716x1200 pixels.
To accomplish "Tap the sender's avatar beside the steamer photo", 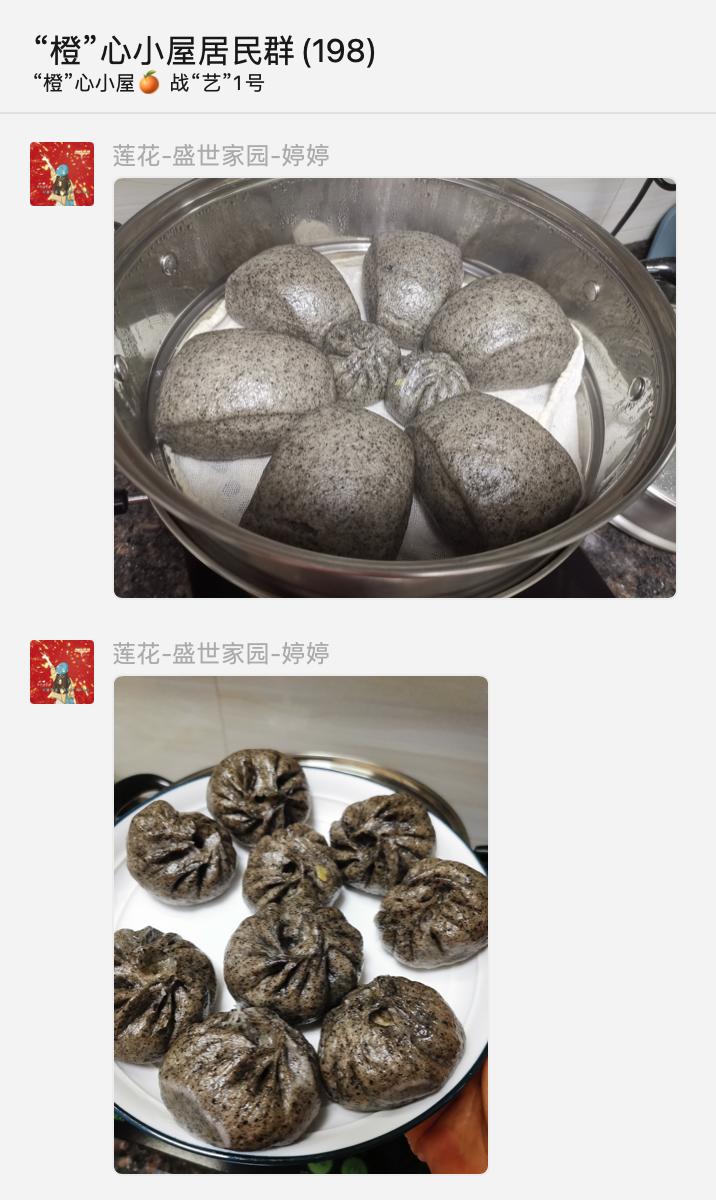I will pyautogui.click(x=62, y=174).
